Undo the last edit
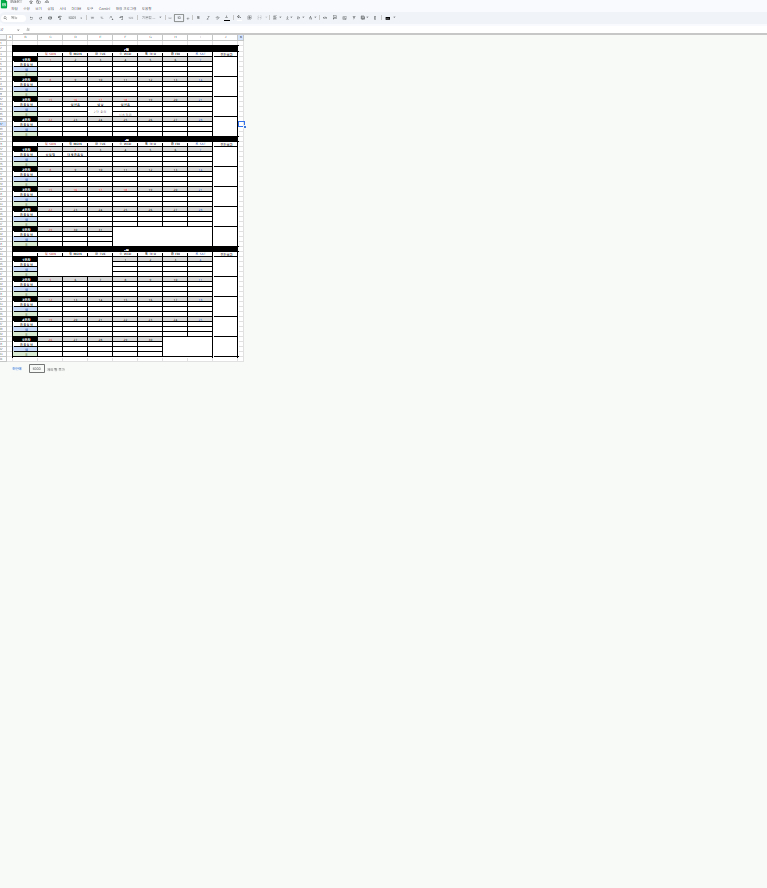The width and height of the screenshot is (767, 888). tap(31, 17)
